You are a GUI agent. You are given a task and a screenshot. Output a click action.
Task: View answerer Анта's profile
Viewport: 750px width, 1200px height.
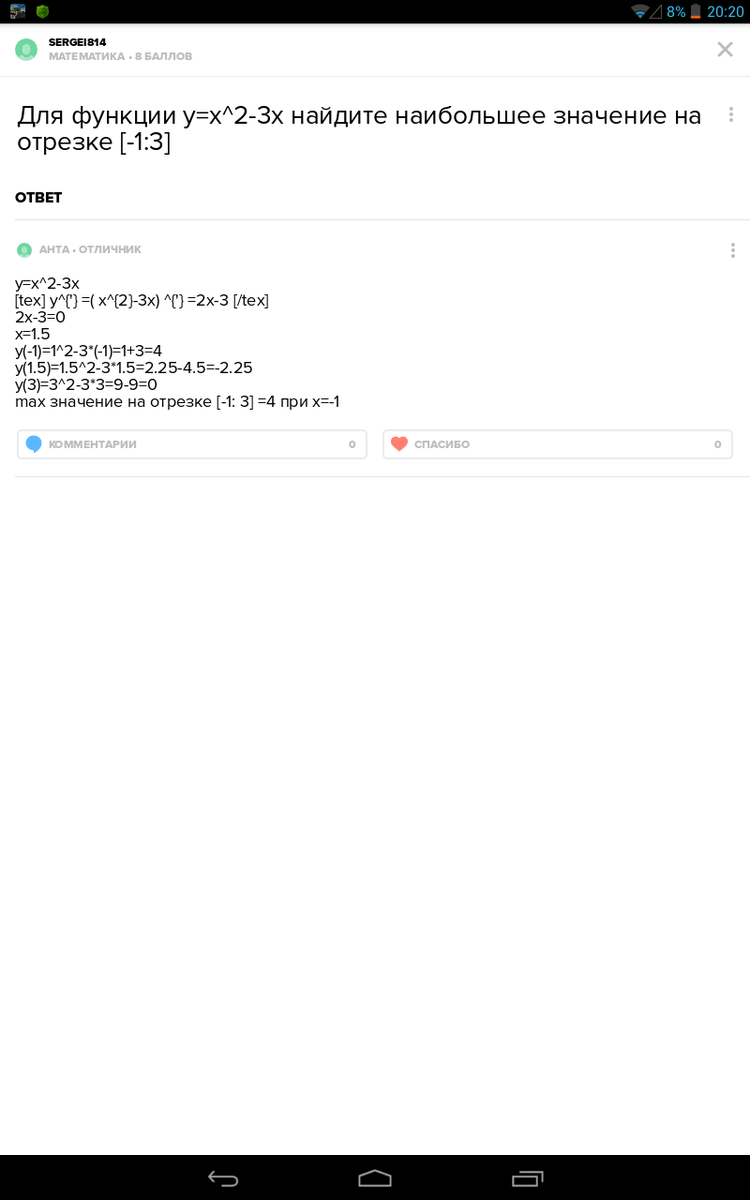[25, 250]
